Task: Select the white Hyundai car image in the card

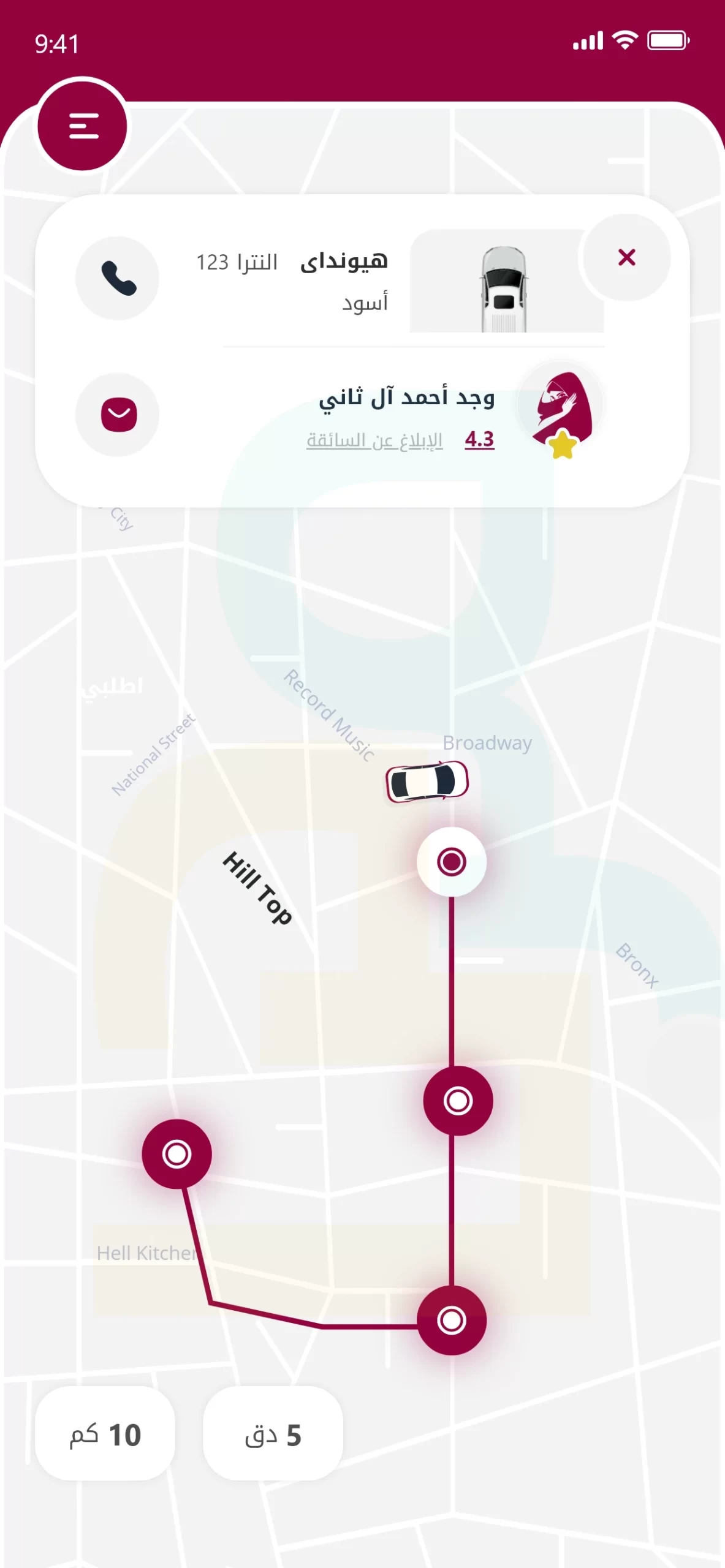Action: (504, 285)
